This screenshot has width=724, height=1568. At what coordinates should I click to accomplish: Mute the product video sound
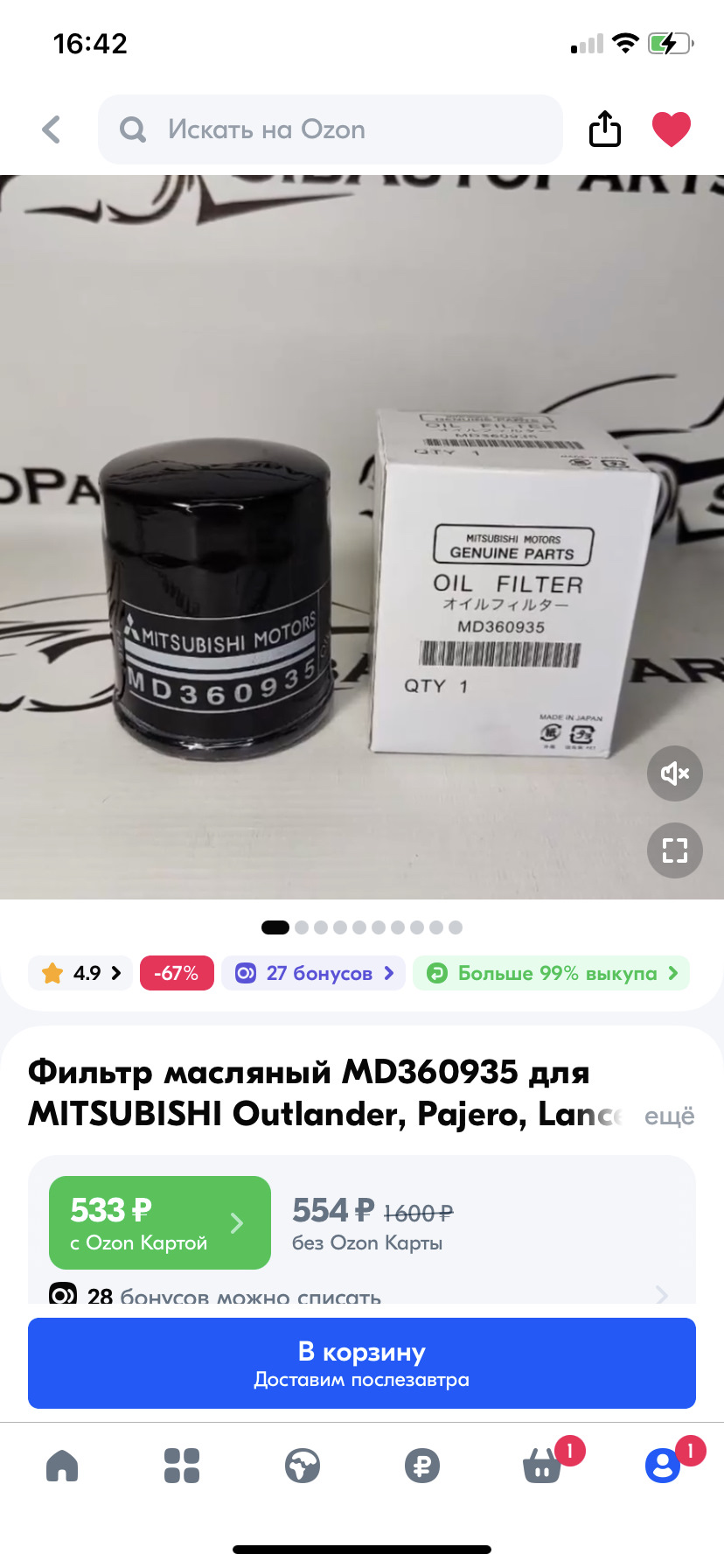tap(674, 773)
